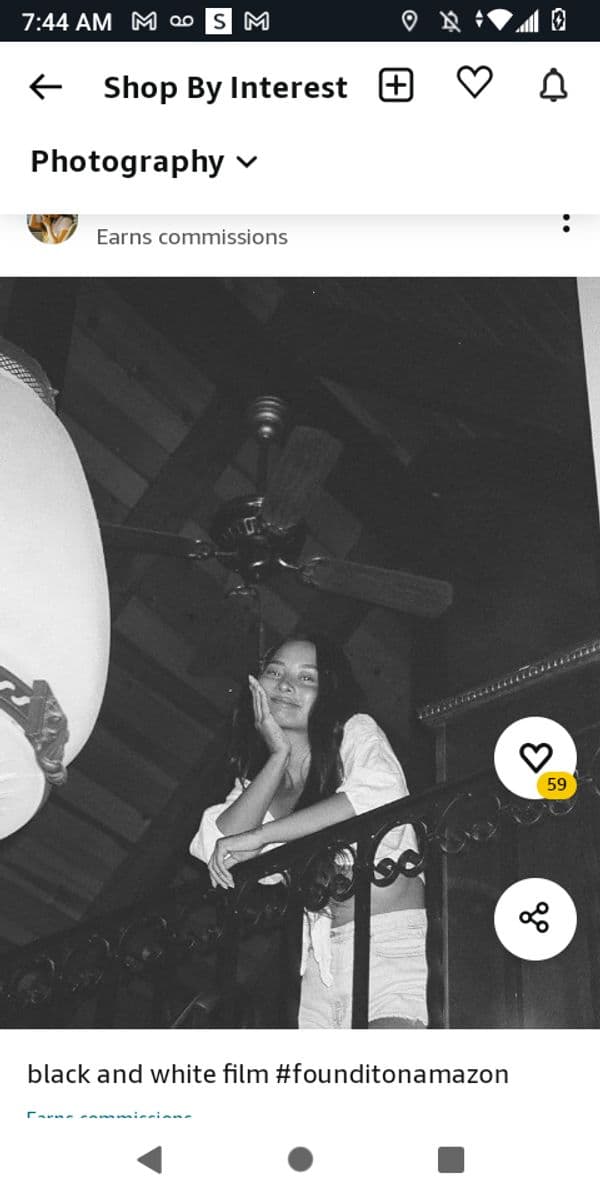Open the notifications bell
This screenshot has width=600, height=1200.
(x=553, y=86)
